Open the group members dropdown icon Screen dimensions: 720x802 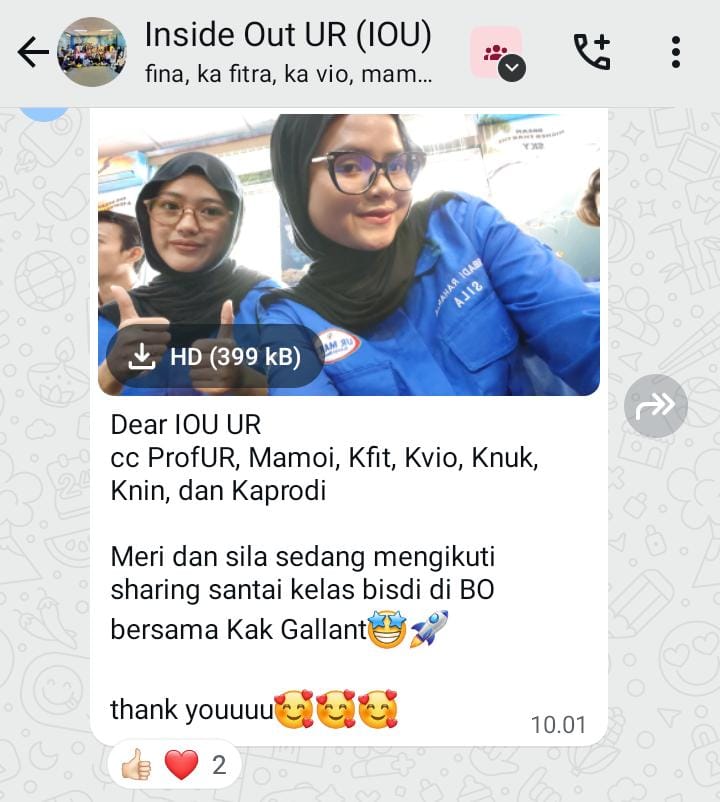[497, 53]
